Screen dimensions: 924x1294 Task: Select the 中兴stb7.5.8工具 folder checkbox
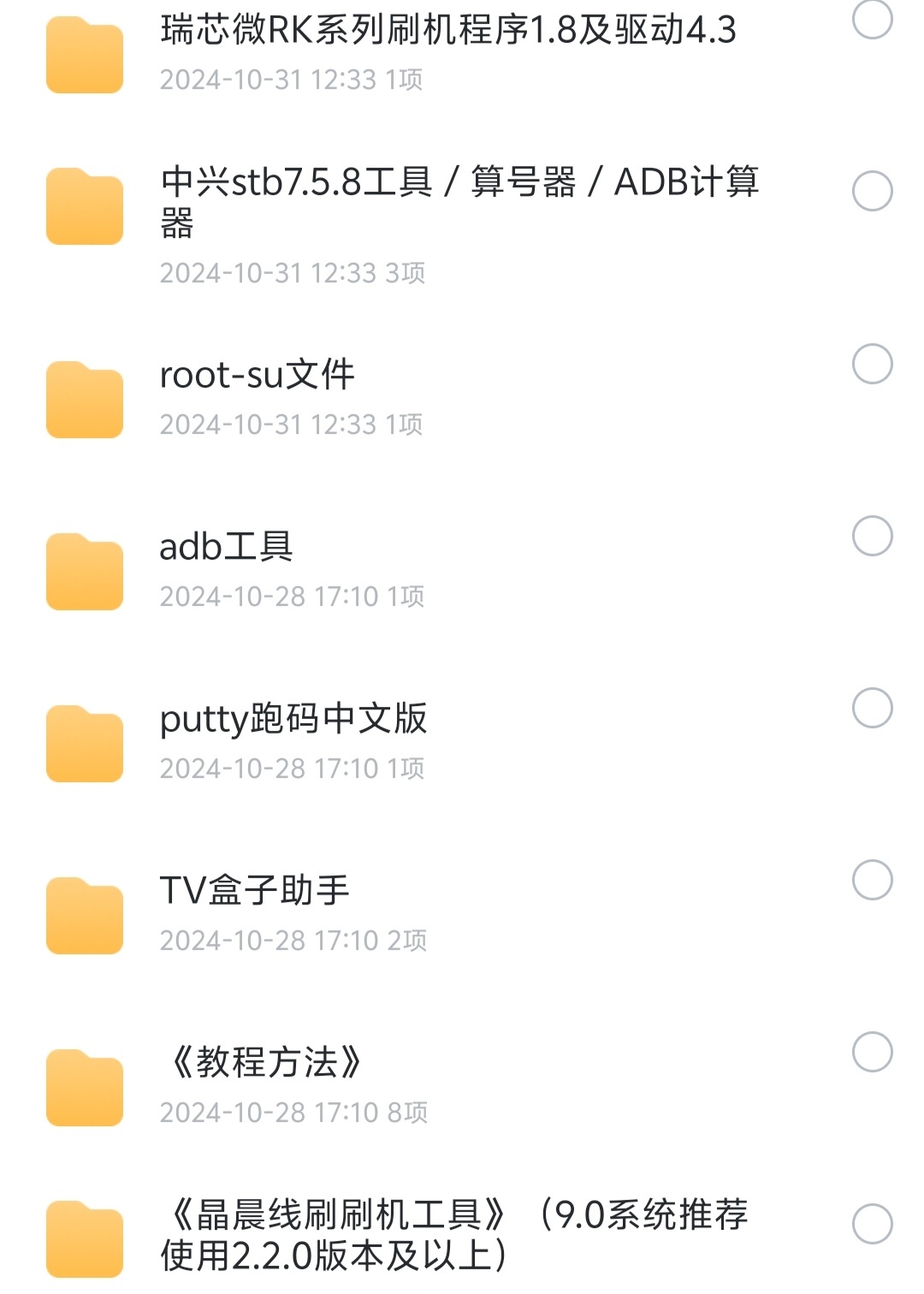872,191
